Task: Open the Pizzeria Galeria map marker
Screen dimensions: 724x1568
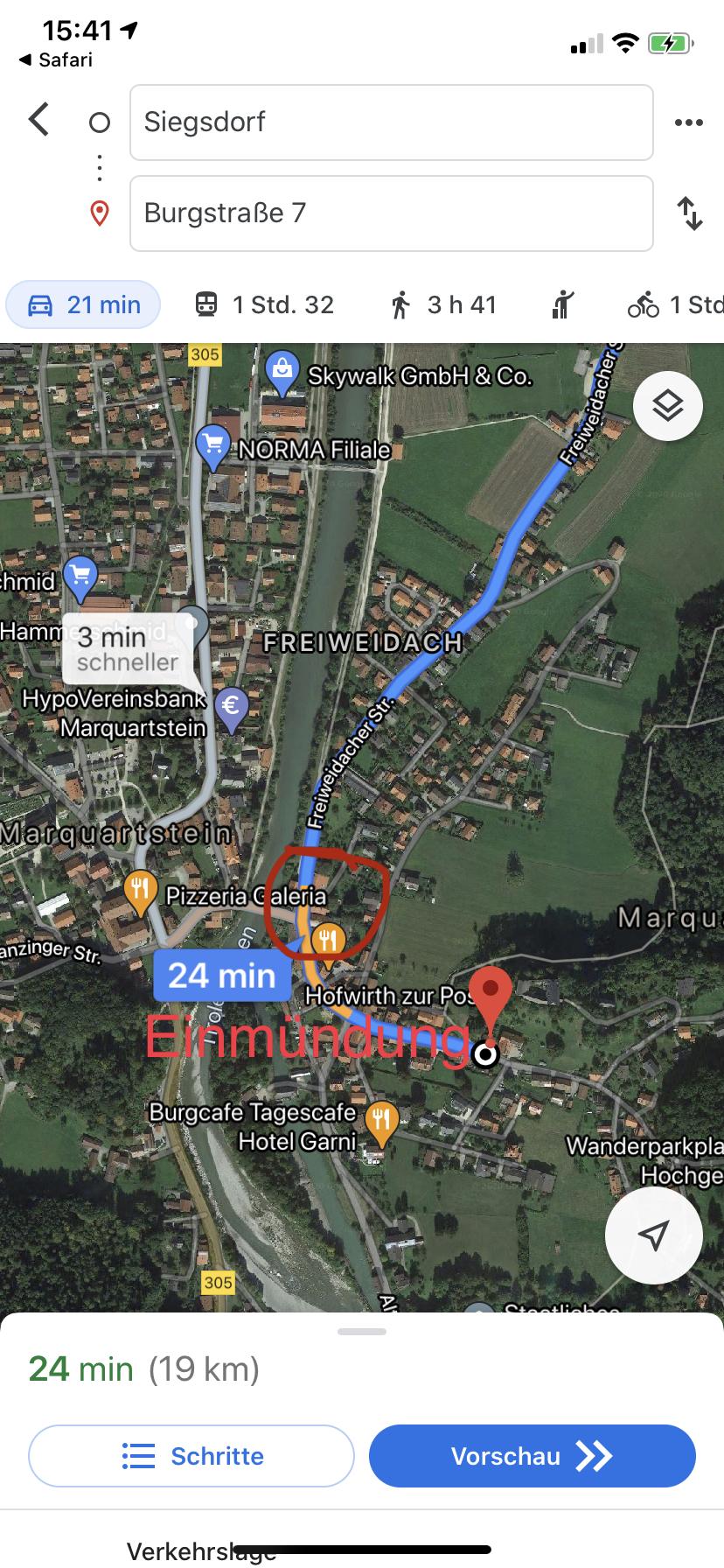Action: tap(140, 892)
